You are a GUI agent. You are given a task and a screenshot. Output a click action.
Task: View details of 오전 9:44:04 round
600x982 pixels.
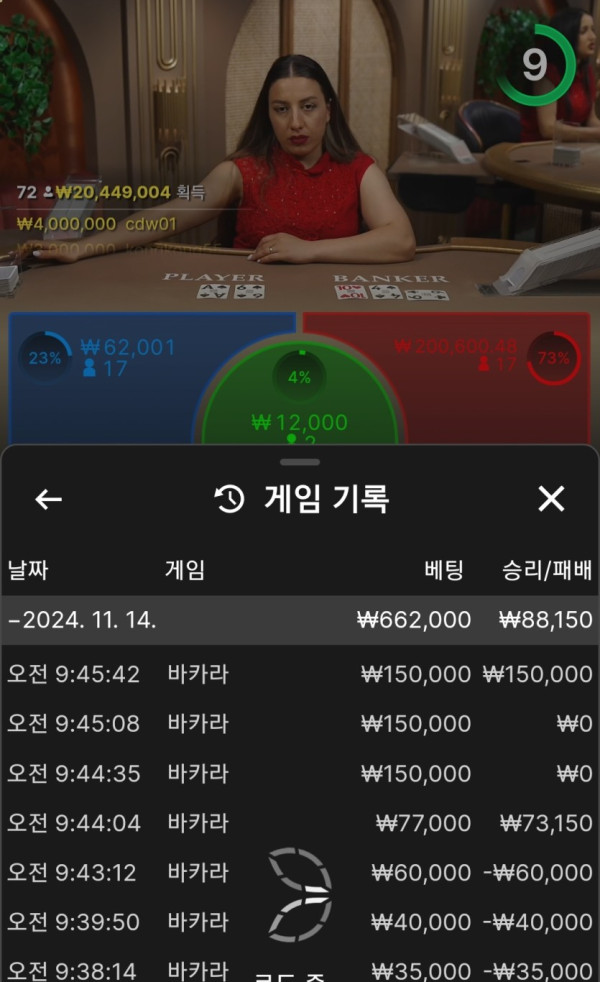(x=300, y=823)
